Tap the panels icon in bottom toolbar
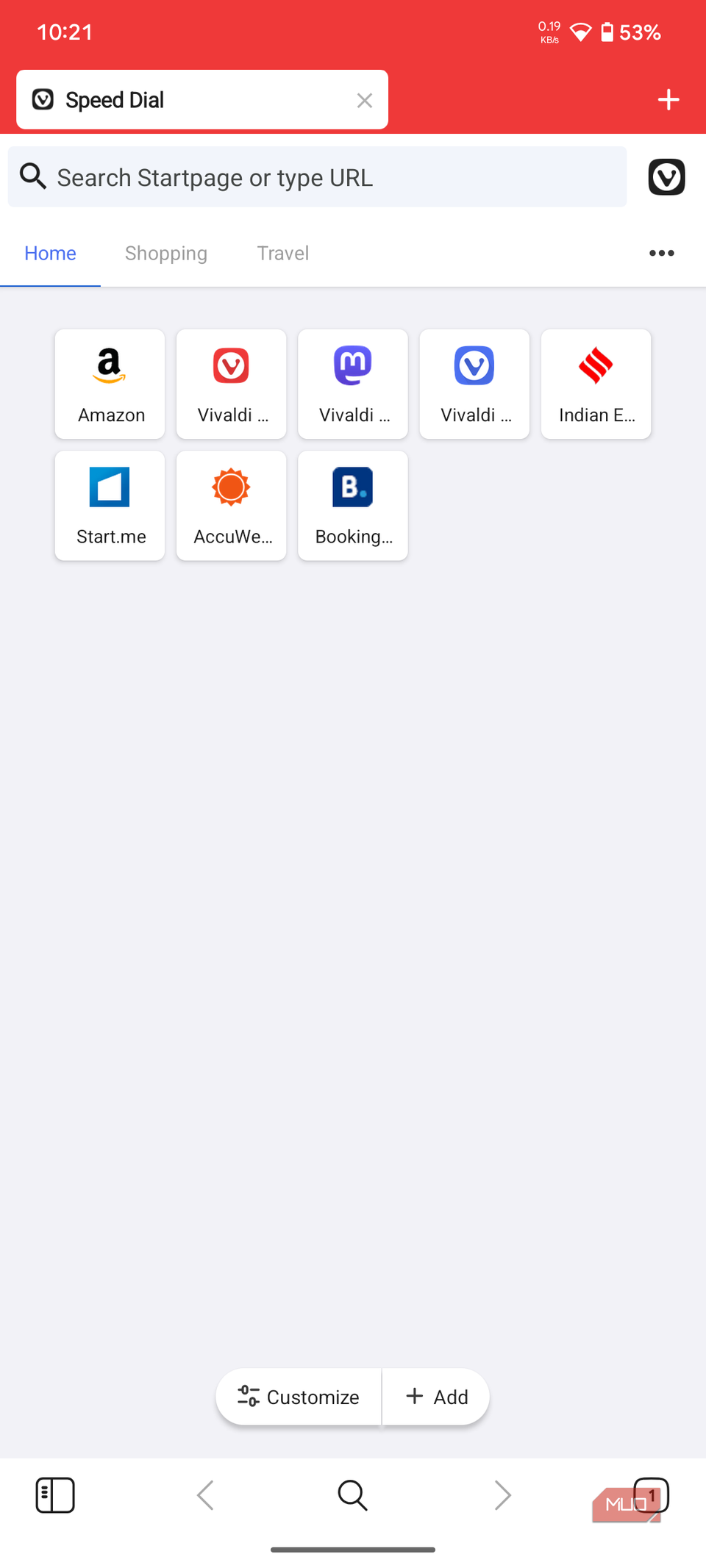 click(x=55, y=1494)
